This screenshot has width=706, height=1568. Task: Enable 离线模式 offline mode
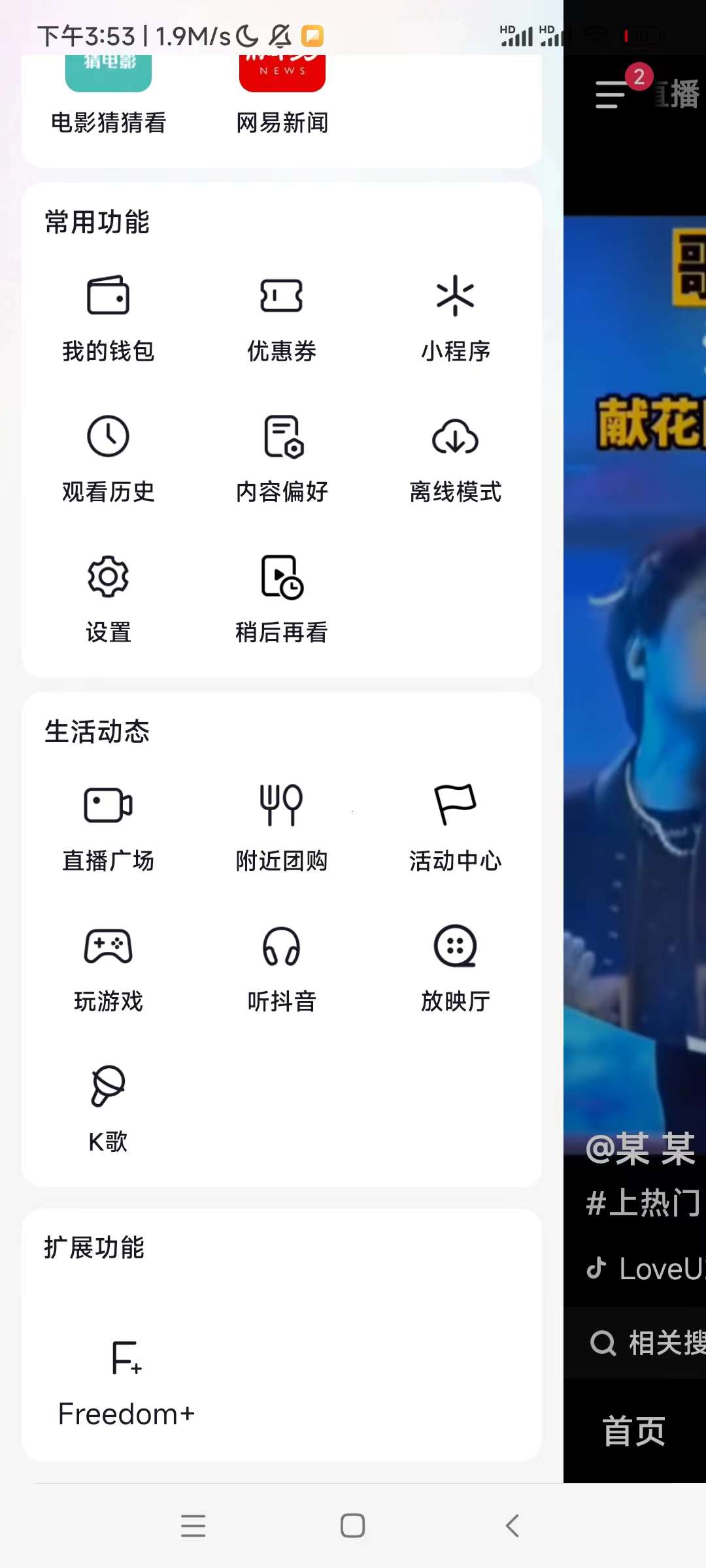pyautogui.click(x=455, y=459)
